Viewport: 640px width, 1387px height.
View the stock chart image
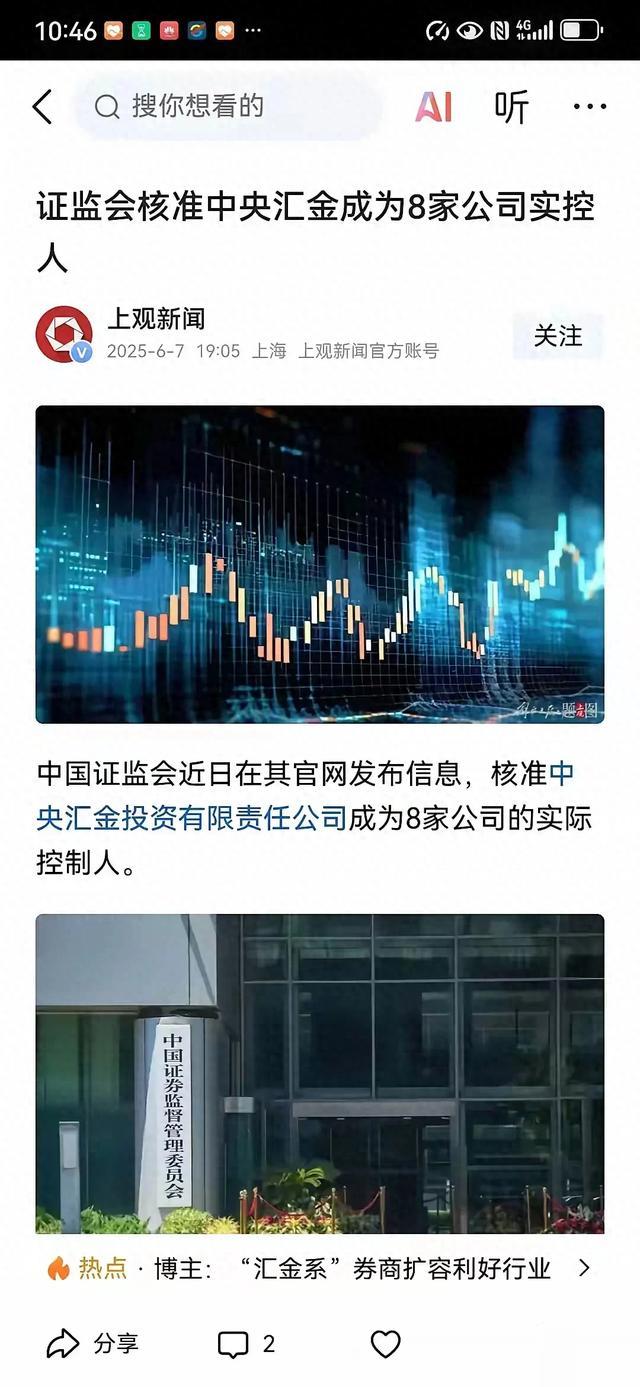[x=320, y=564]
